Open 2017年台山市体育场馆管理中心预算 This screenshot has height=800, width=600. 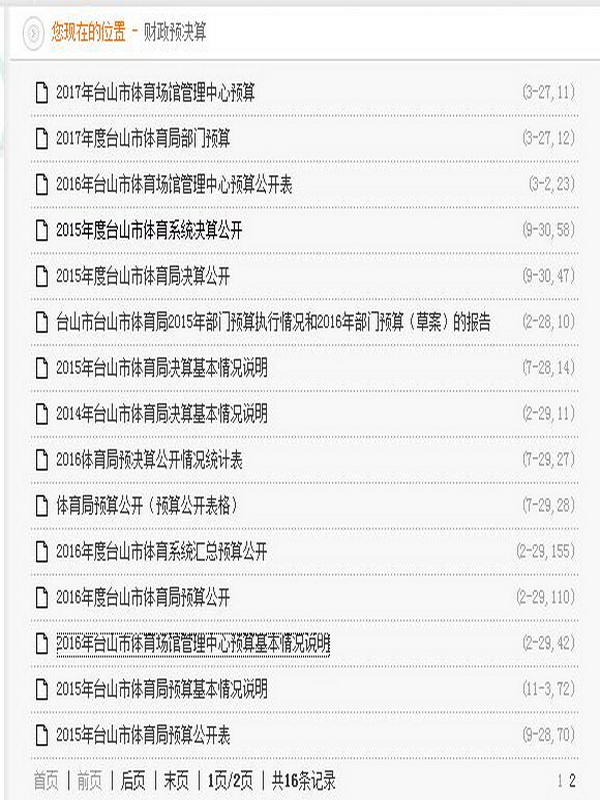[155, 93]
